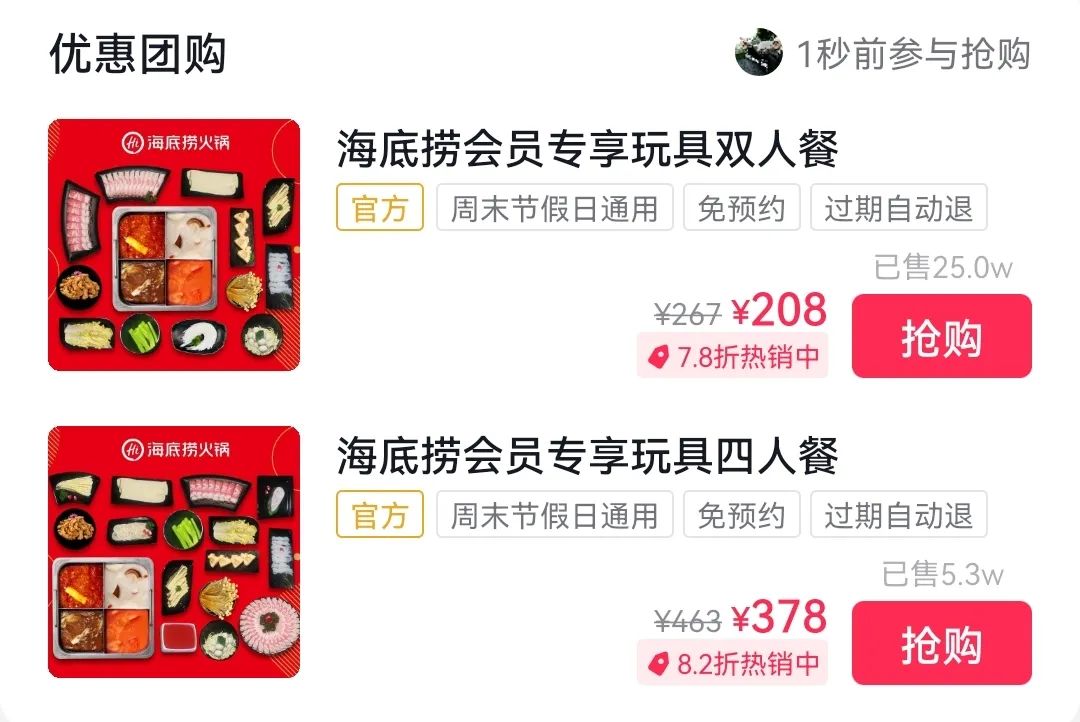View the 海底捞会员专享玩具双人餐 deal details
The height and width of the screenshot is (722, 1080).
click(587, 150)
